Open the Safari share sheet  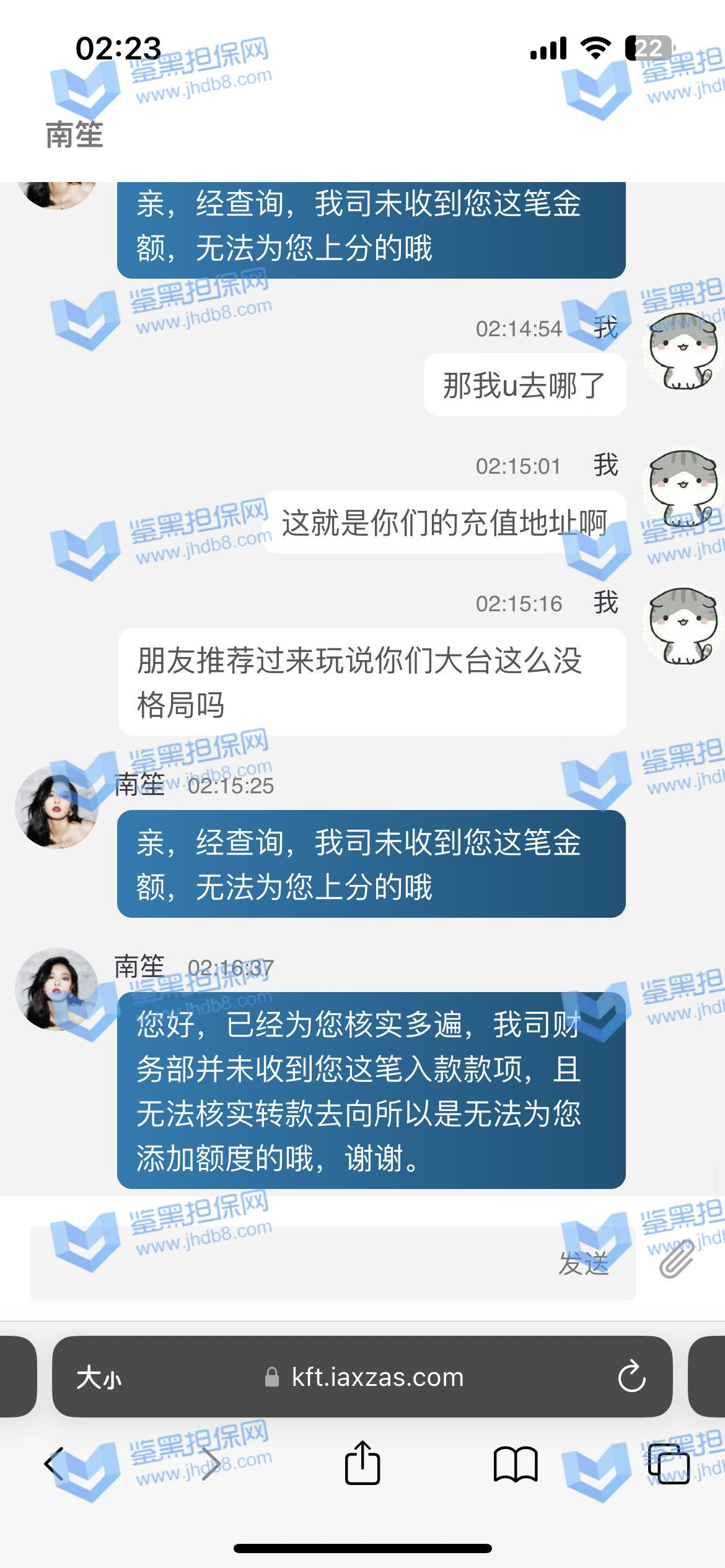coord(362,1463)
